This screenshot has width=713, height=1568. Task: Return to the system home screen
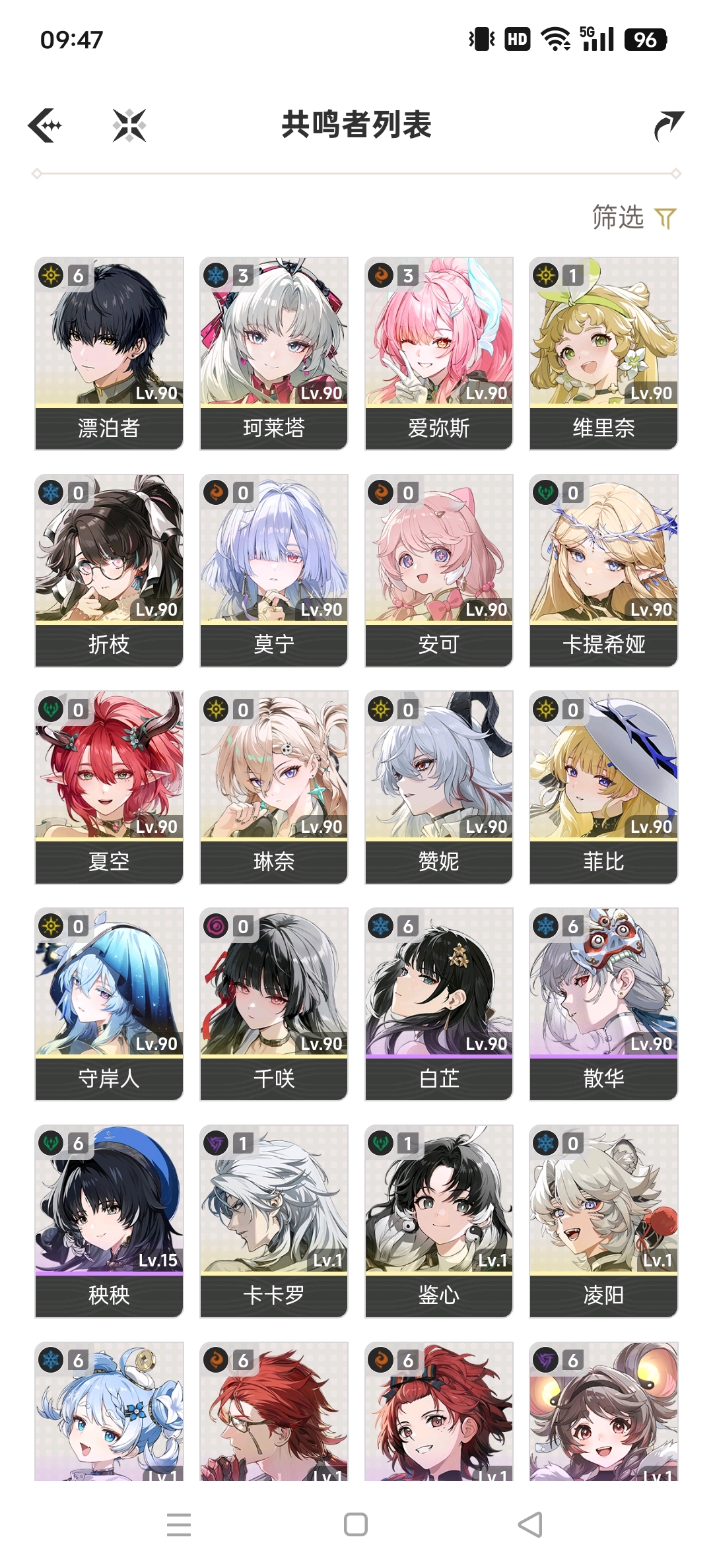pyautogui.click(x=356, y=1524)
